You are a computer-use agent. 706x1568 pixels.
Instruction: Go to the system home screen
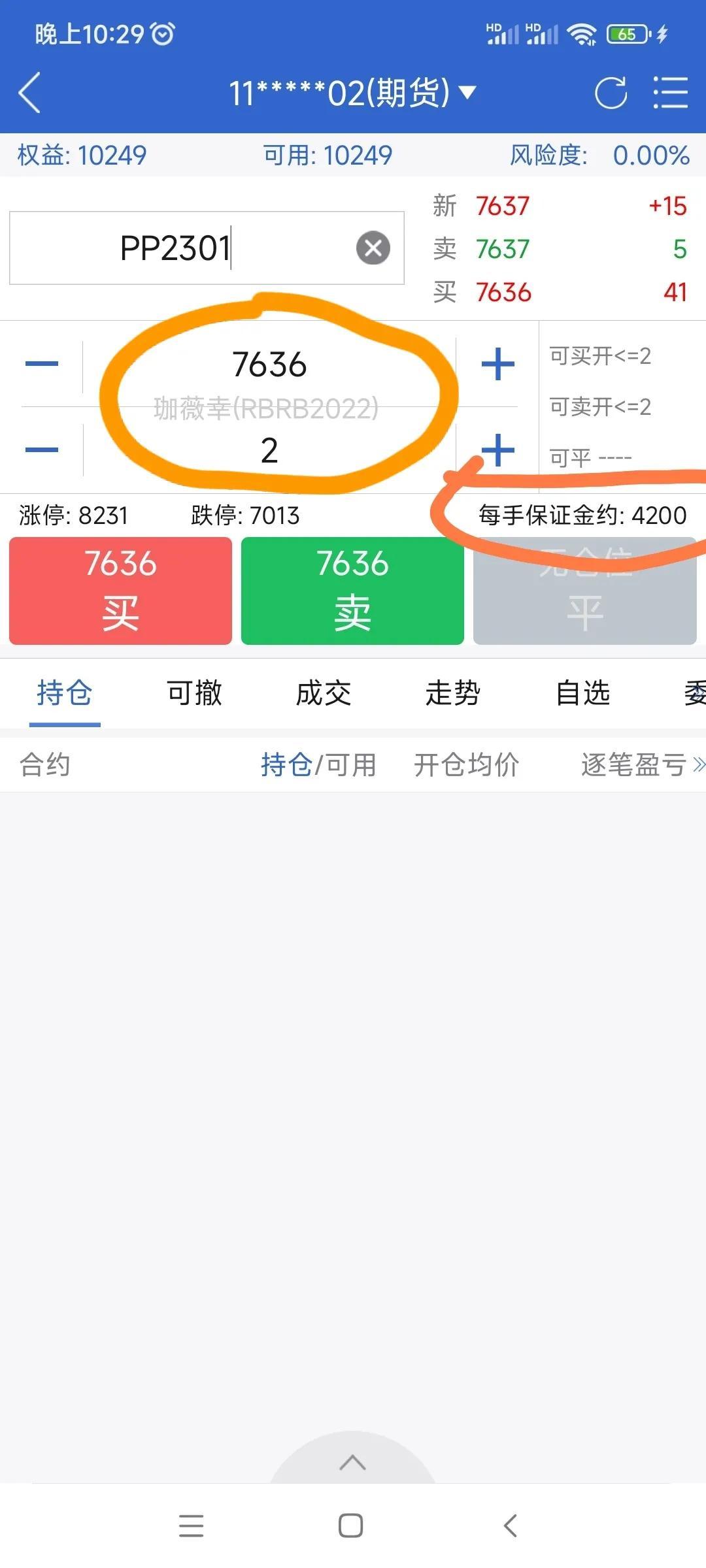351,1526
